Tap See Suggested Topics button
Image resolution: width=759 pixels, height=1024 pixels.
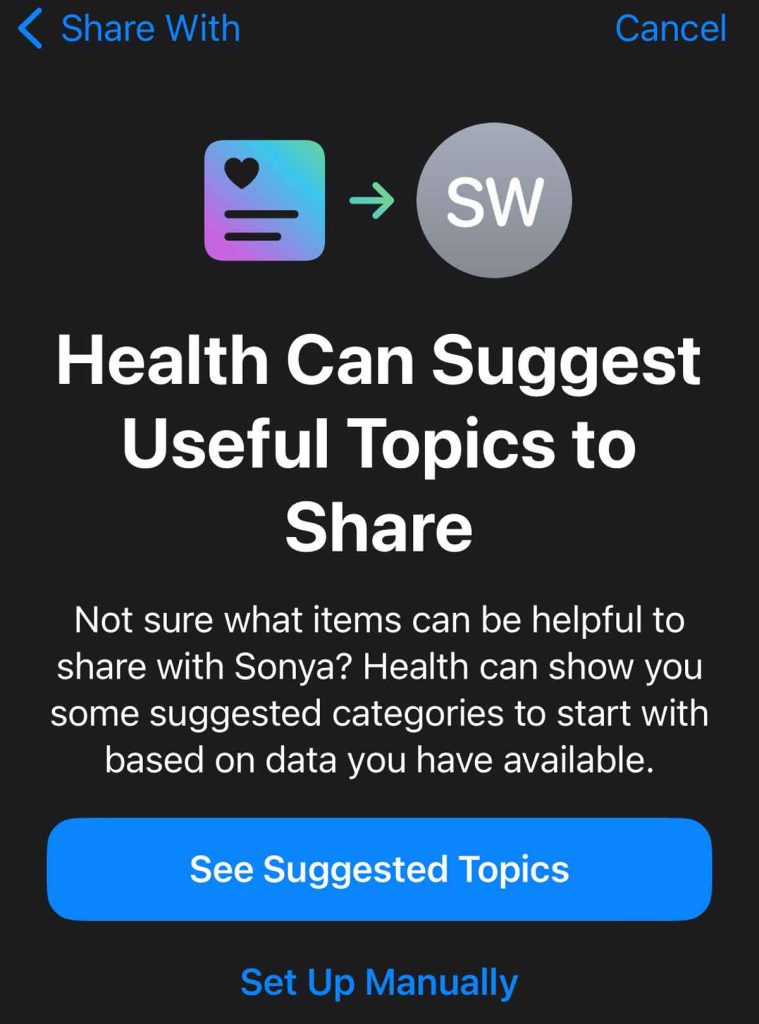pos(379,869)
